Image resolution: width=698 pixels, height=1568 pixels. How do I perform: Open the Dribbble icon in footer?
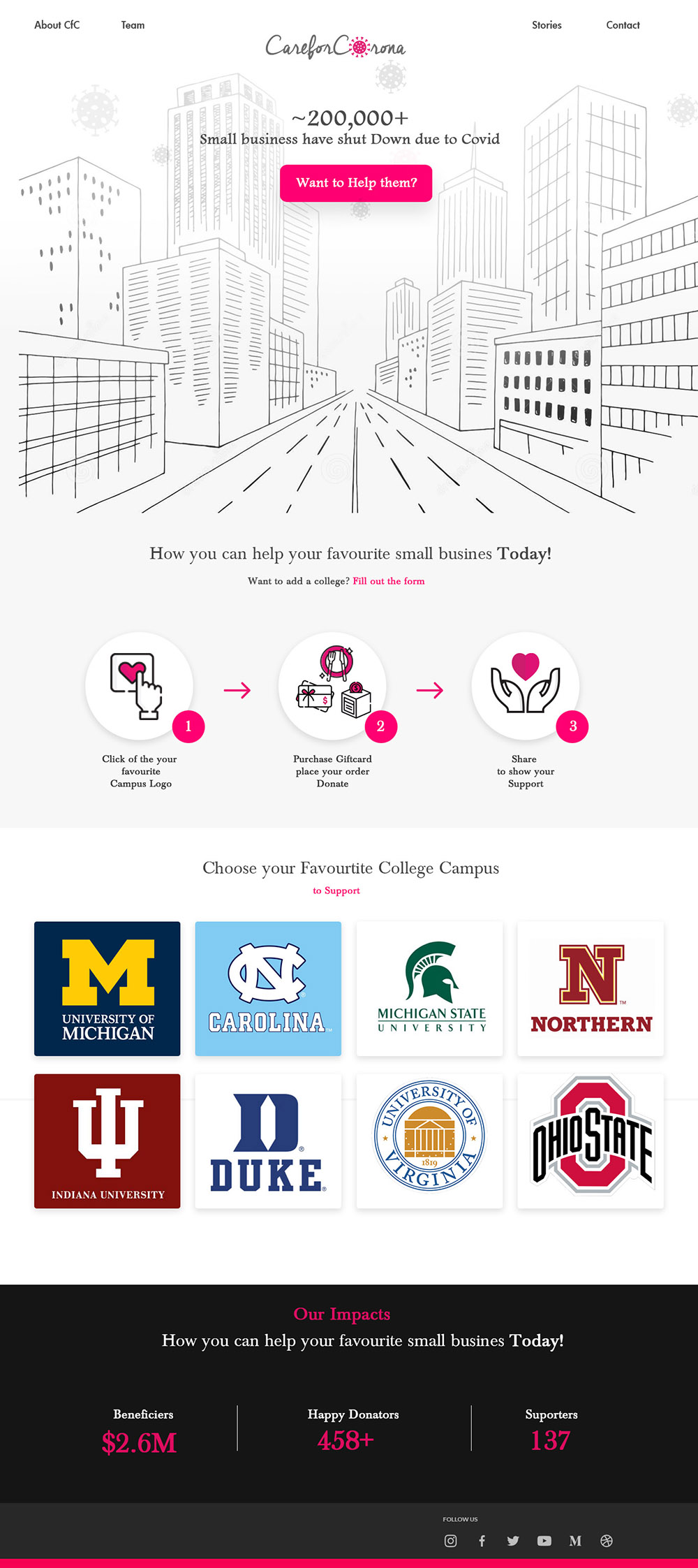click(607, 1541)
